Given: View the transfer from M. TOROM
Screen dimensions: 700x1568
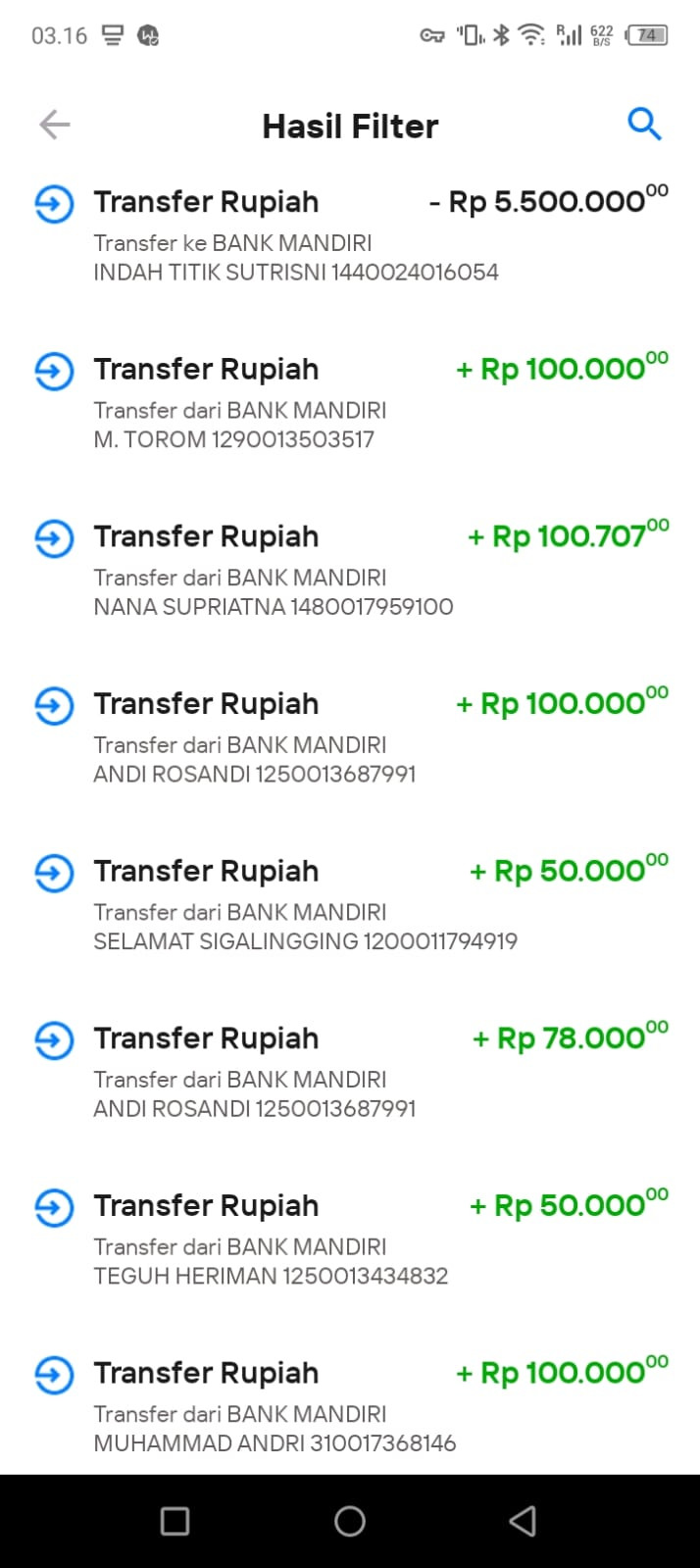Looking at the screenshot, I should [x=350, y=403].
